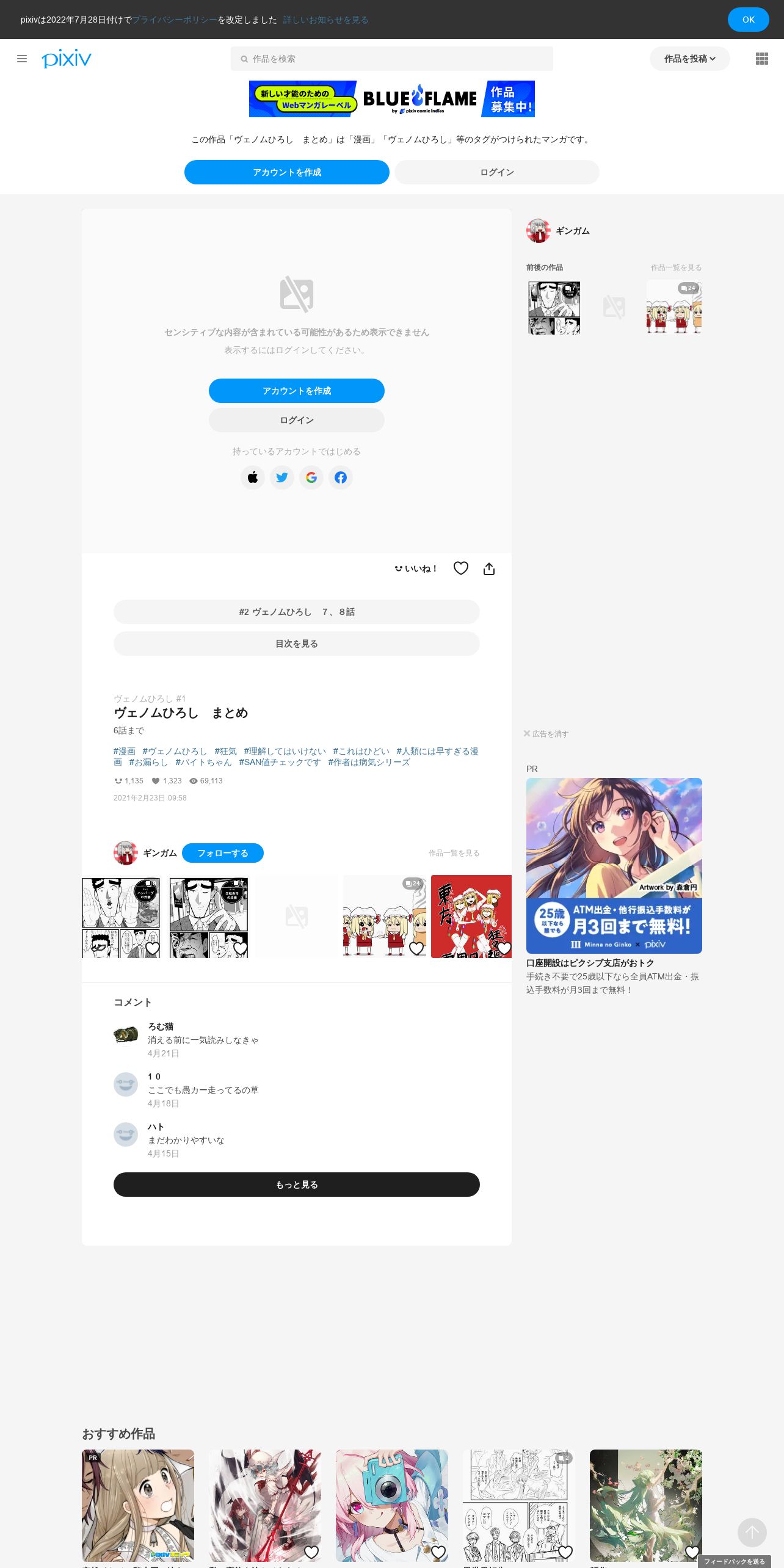Image resolution: width=784 pixels, height=1568 pixels.
Task: Jump back to top with the arrow button
Action: (752, 1533)
